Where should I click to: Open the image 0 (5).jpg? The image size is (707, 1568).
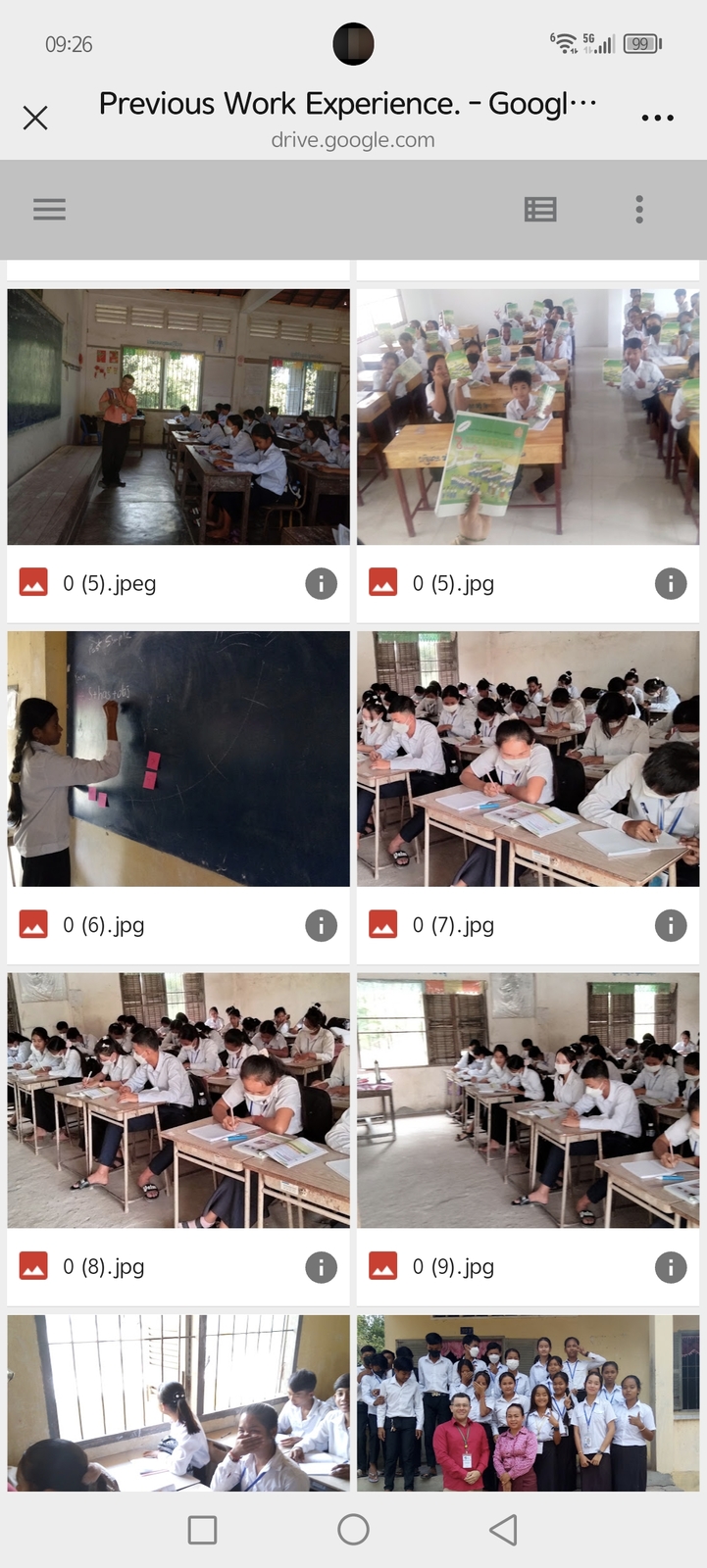tap(528, 416)
